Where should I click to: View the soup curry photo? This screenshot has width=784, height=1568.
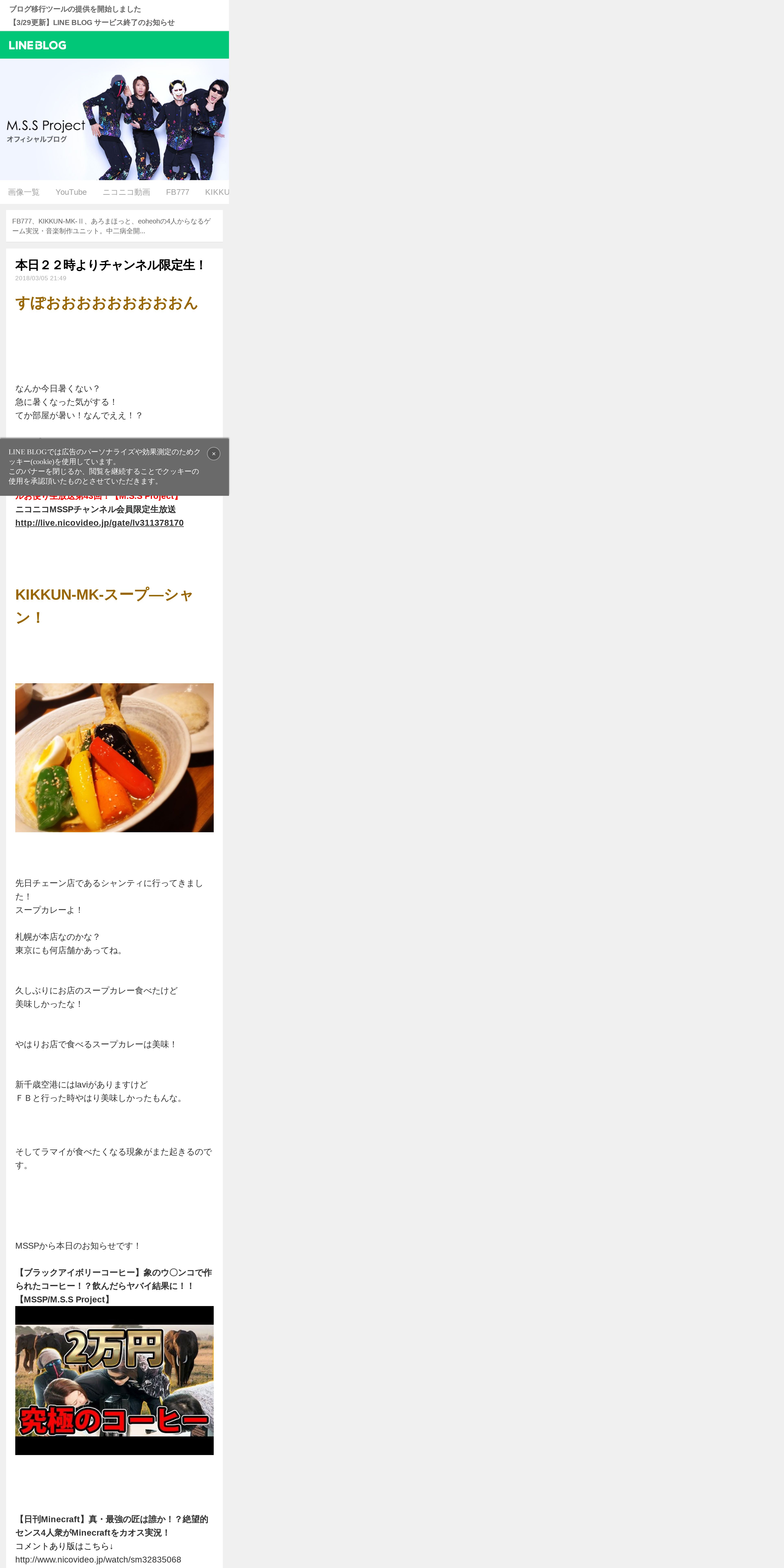[x=114, y=758]
